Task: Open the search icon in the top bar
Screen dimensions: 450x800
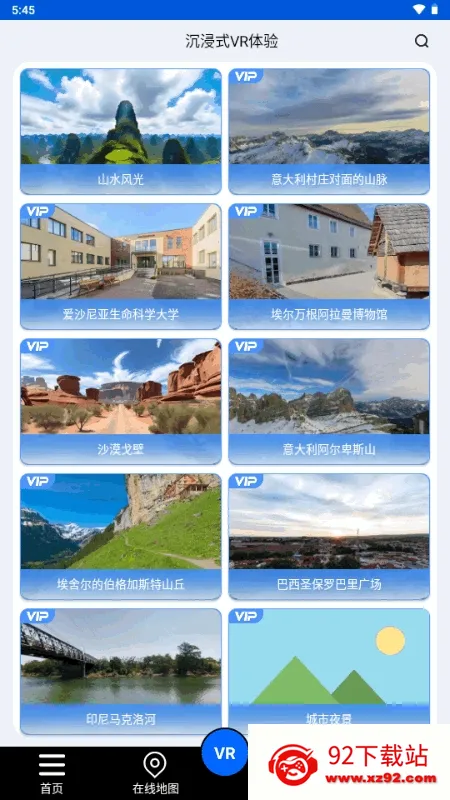Action: point(421,41)
